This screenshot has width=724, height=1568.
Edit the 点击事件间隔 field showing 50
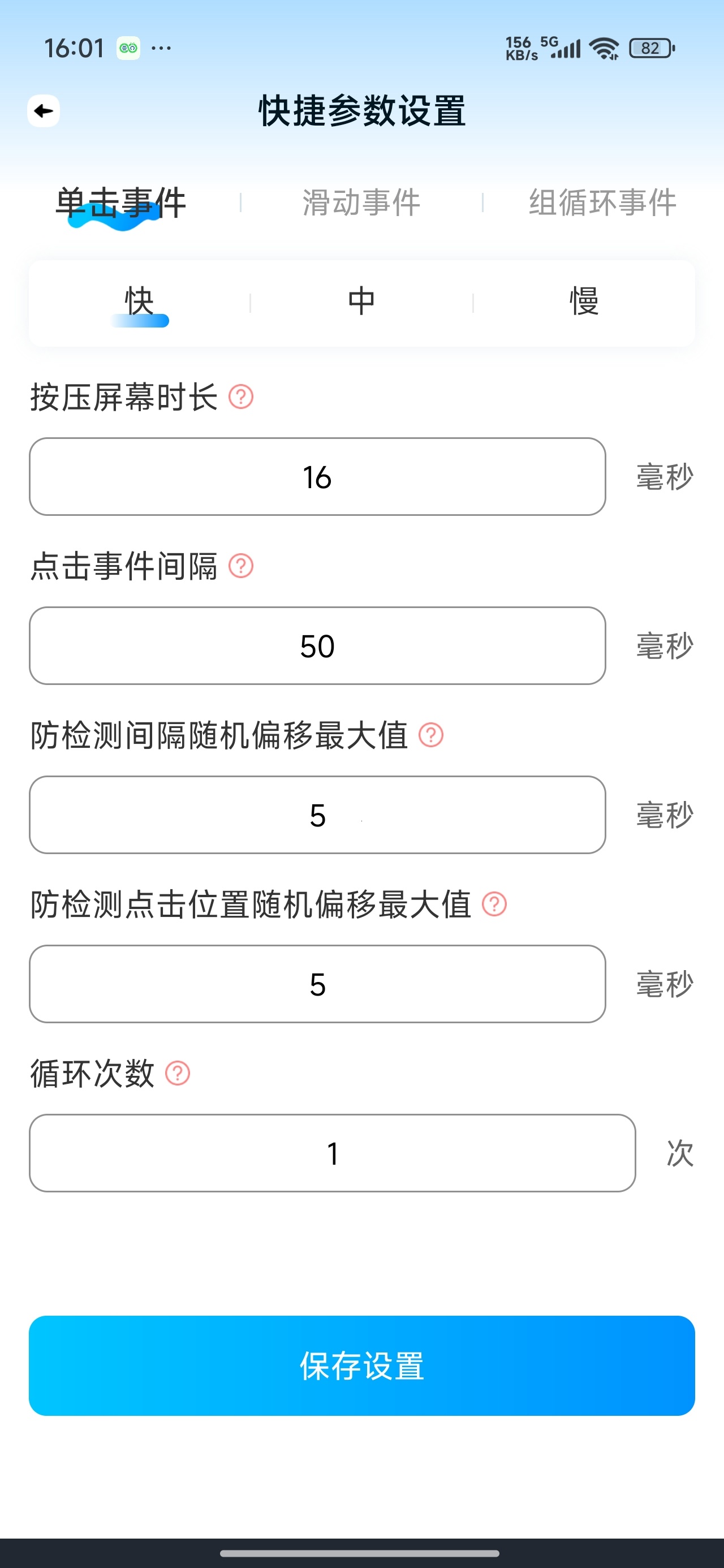(x=317, y=646)
